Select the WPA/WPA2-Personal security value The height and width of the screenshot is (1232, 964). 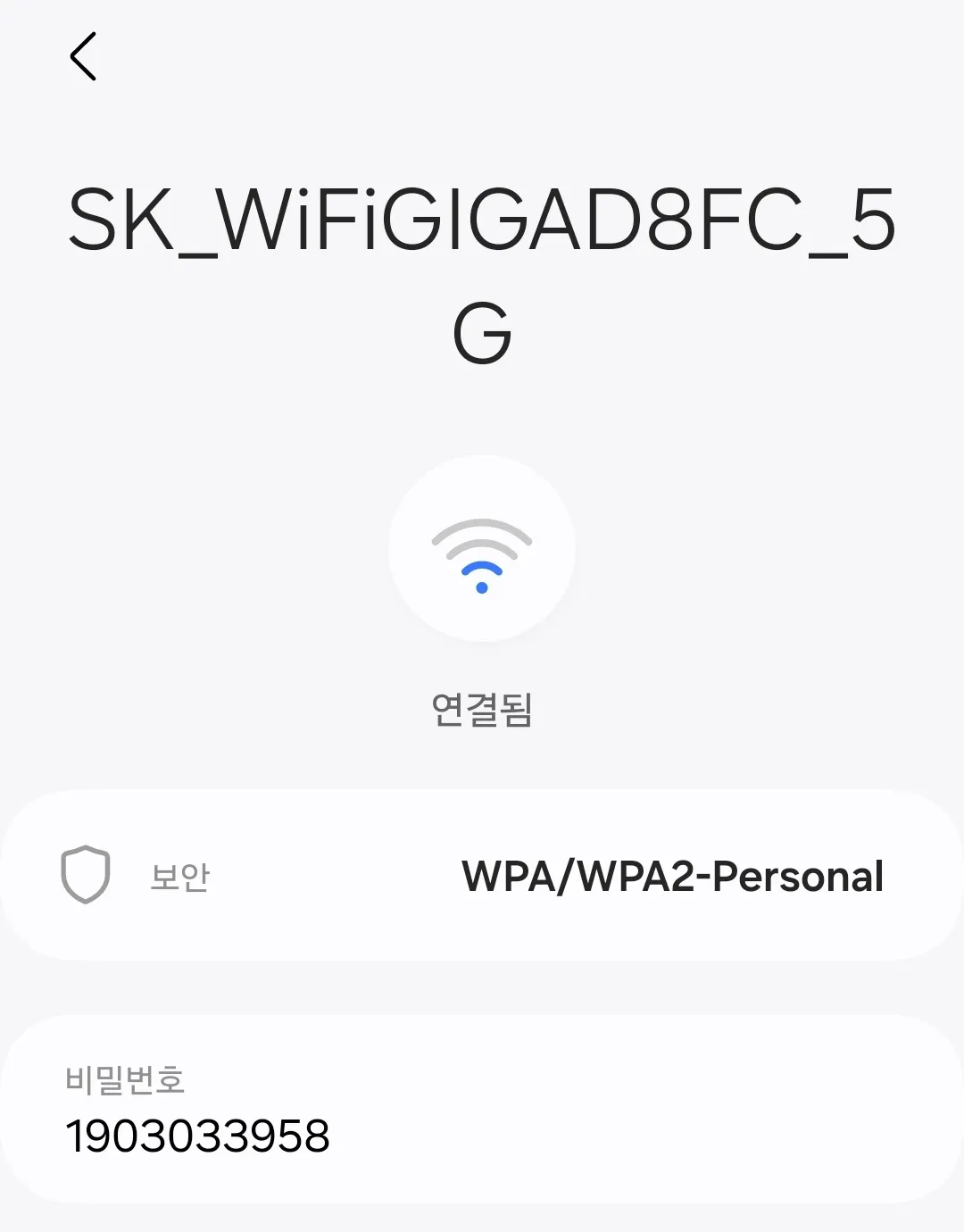tap(671, 876)
